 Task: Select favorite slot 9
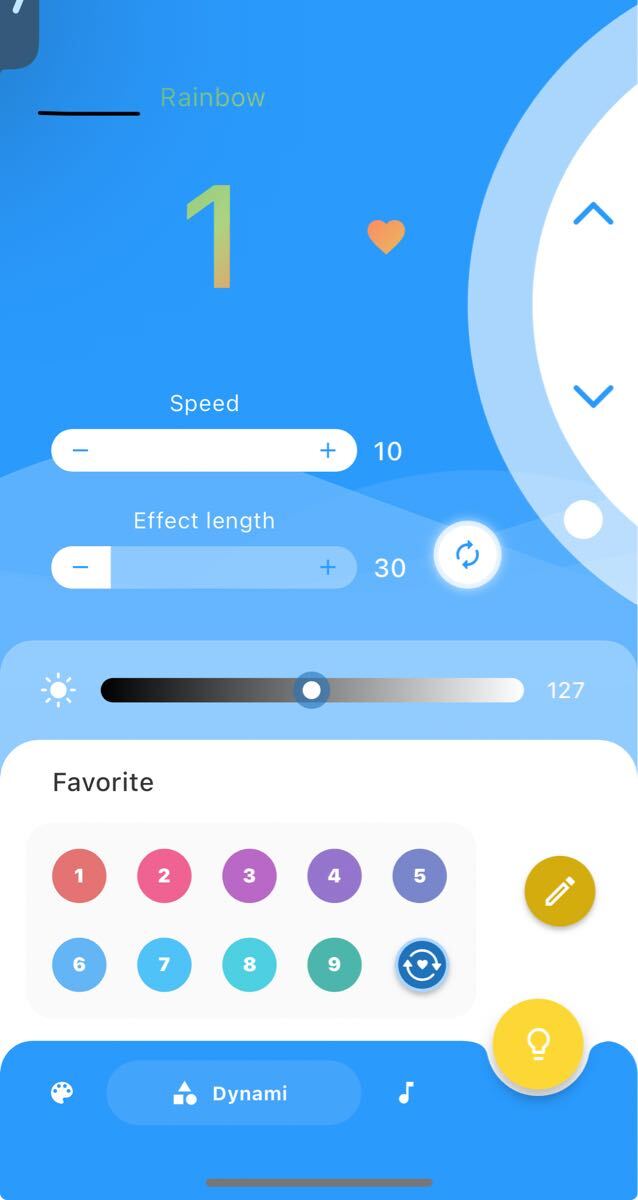click(x=334, y=965)
